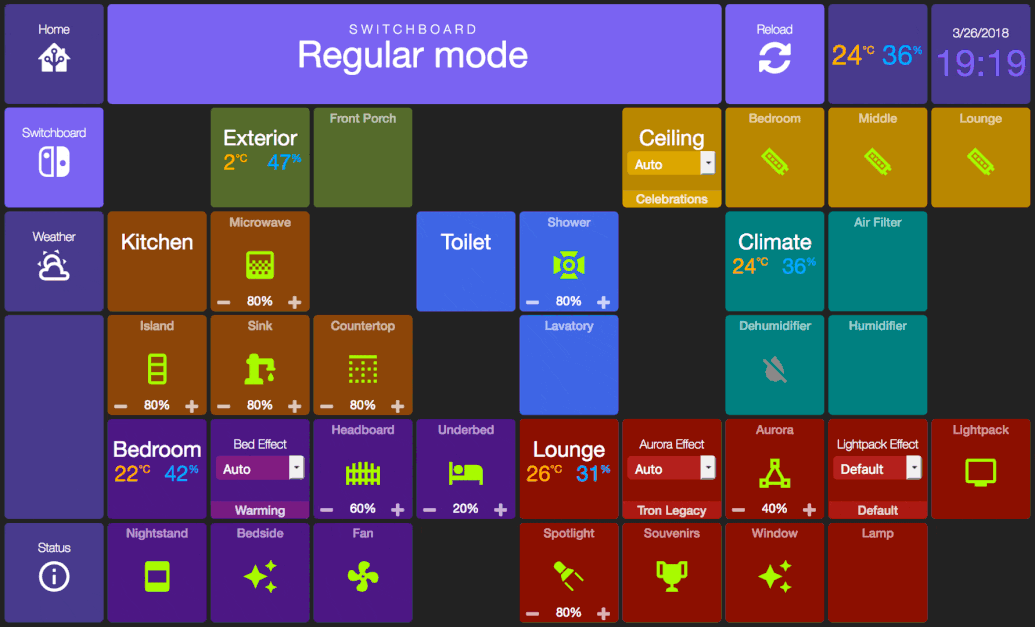Switch to the Weather page
The width and height of the screenshot is (1035, 627).
tap(54, 260)
